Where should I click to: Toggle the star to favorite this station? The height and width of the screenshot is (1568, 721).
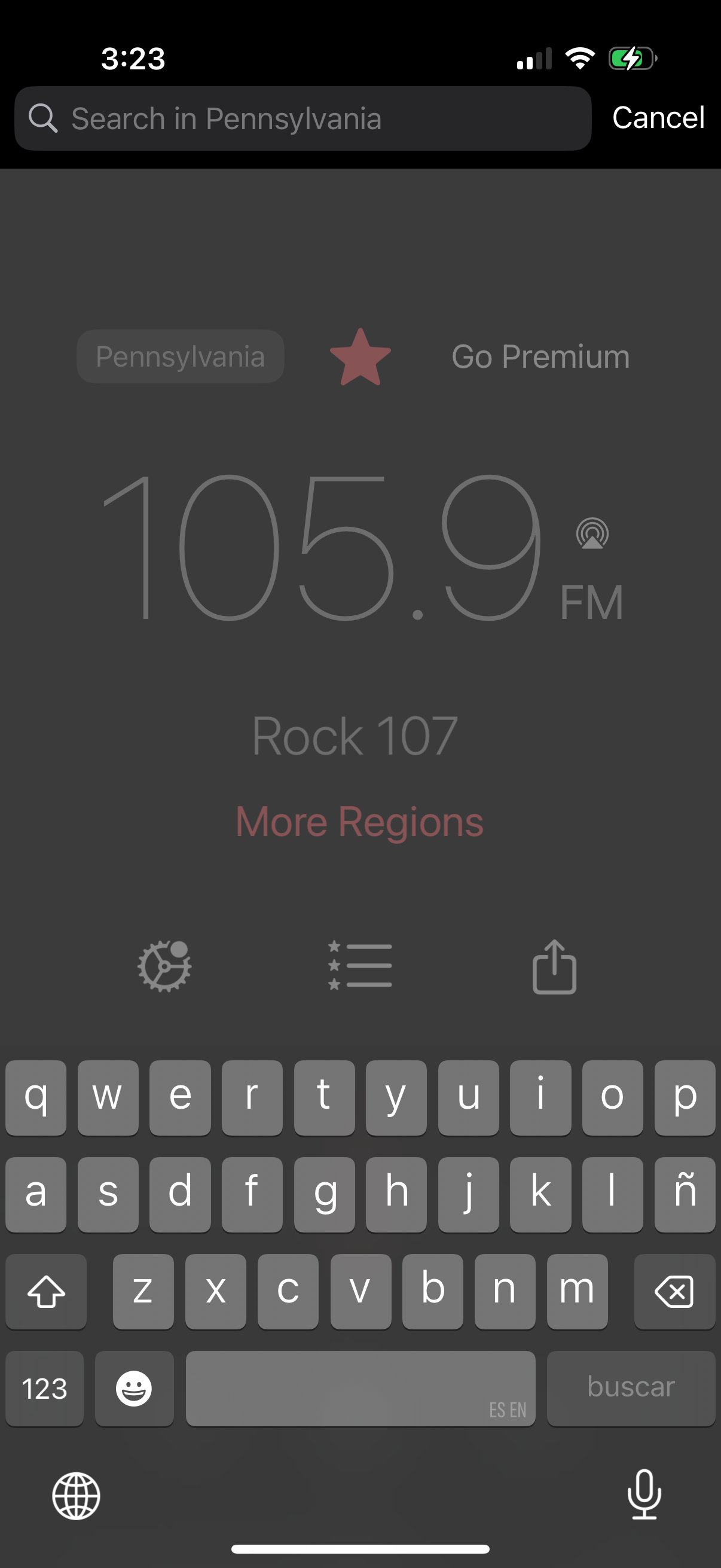coord(360,356)
